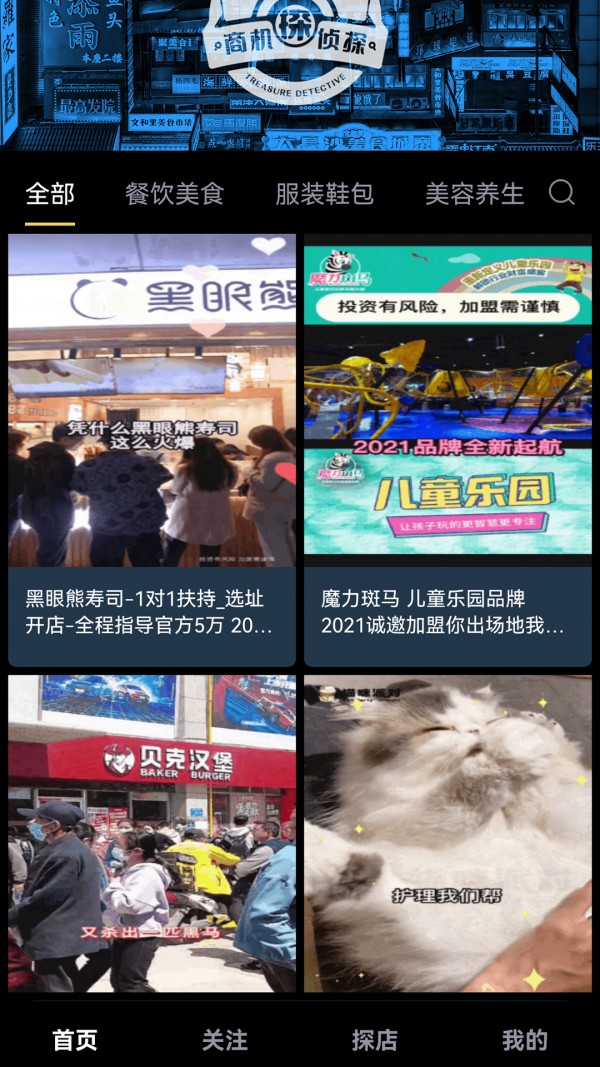Open the 黑眼熊寿司 video card
This screenshot has height=1067, width=600.
tap(152, 450)
